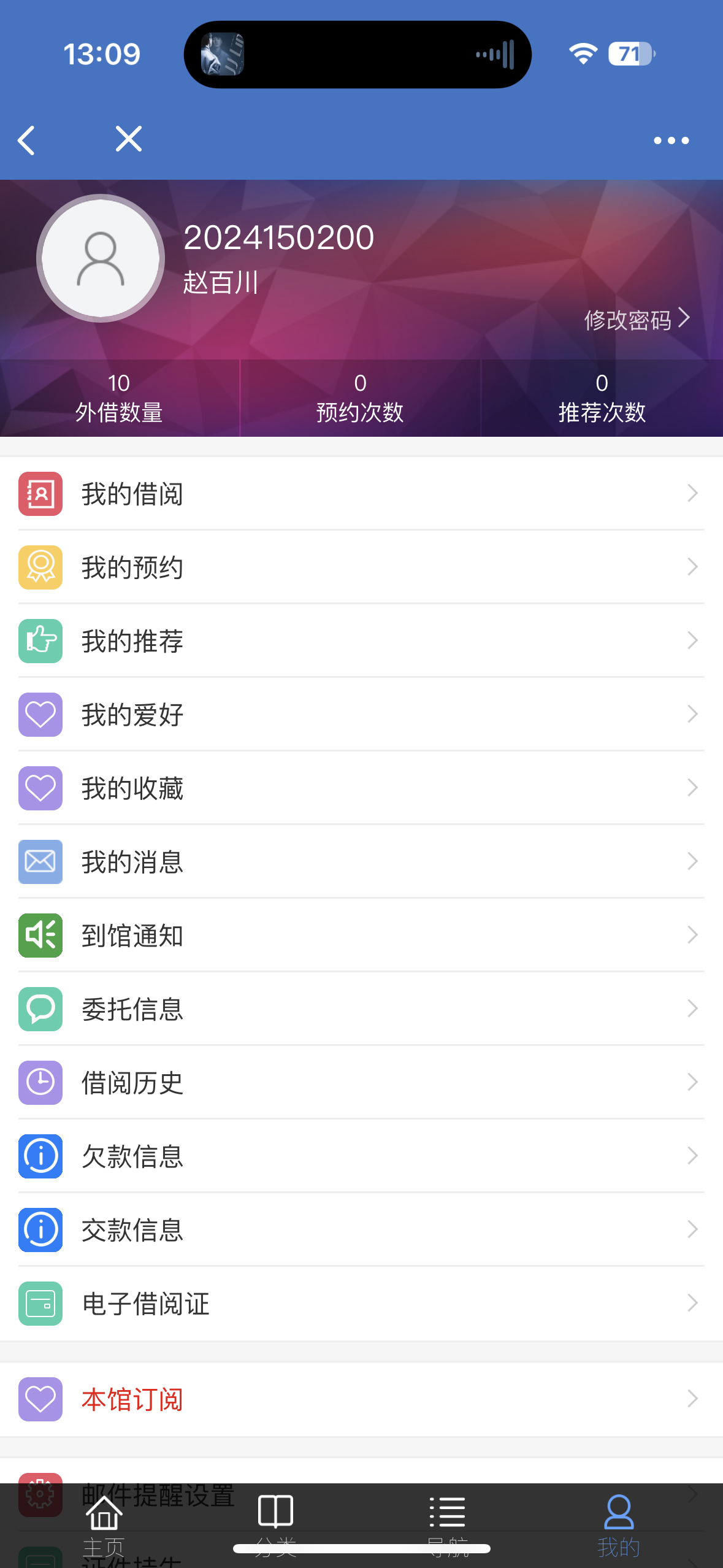Image resolution: width=723 pixels, height=1568 pixels.
Task: Tap 修改密码 to change password
Action: (636, 320)
